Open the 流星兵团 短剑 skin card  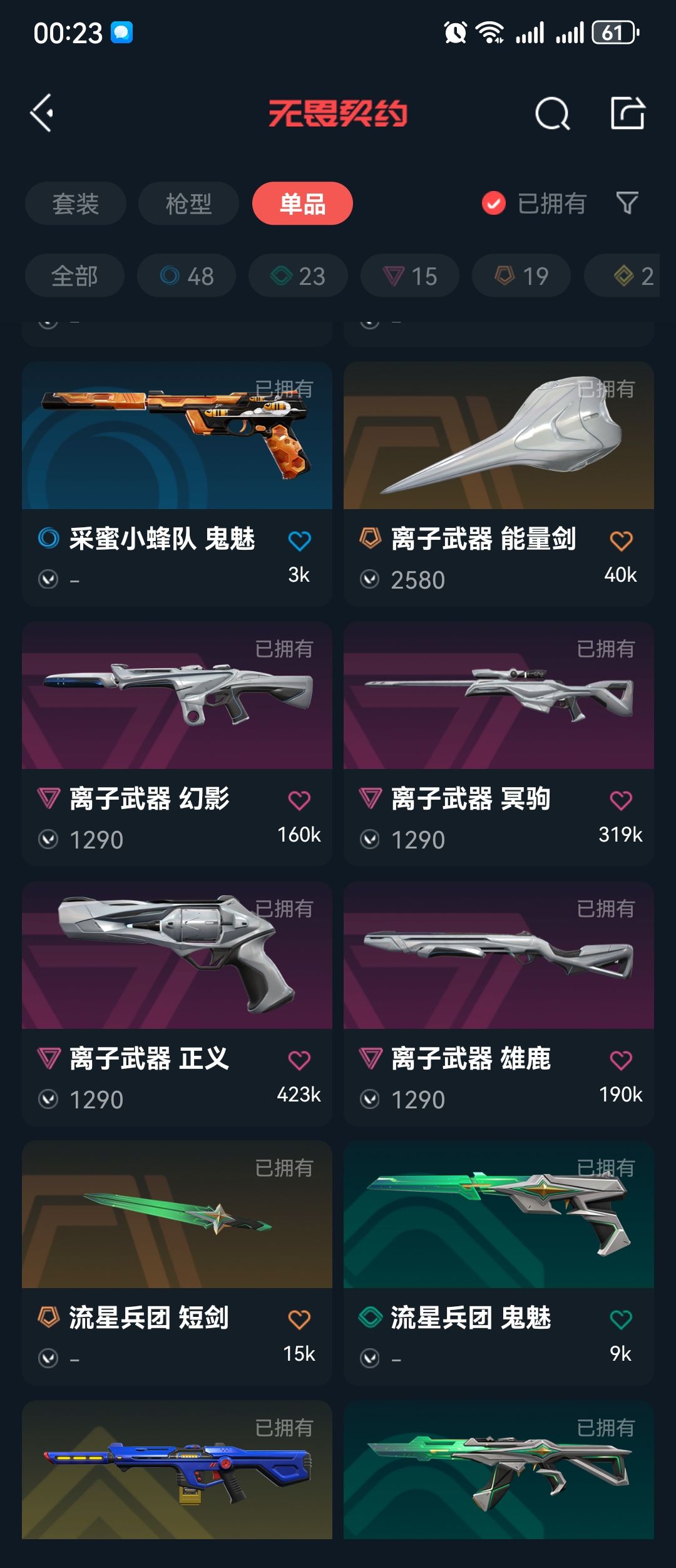tap(177, 1262)
